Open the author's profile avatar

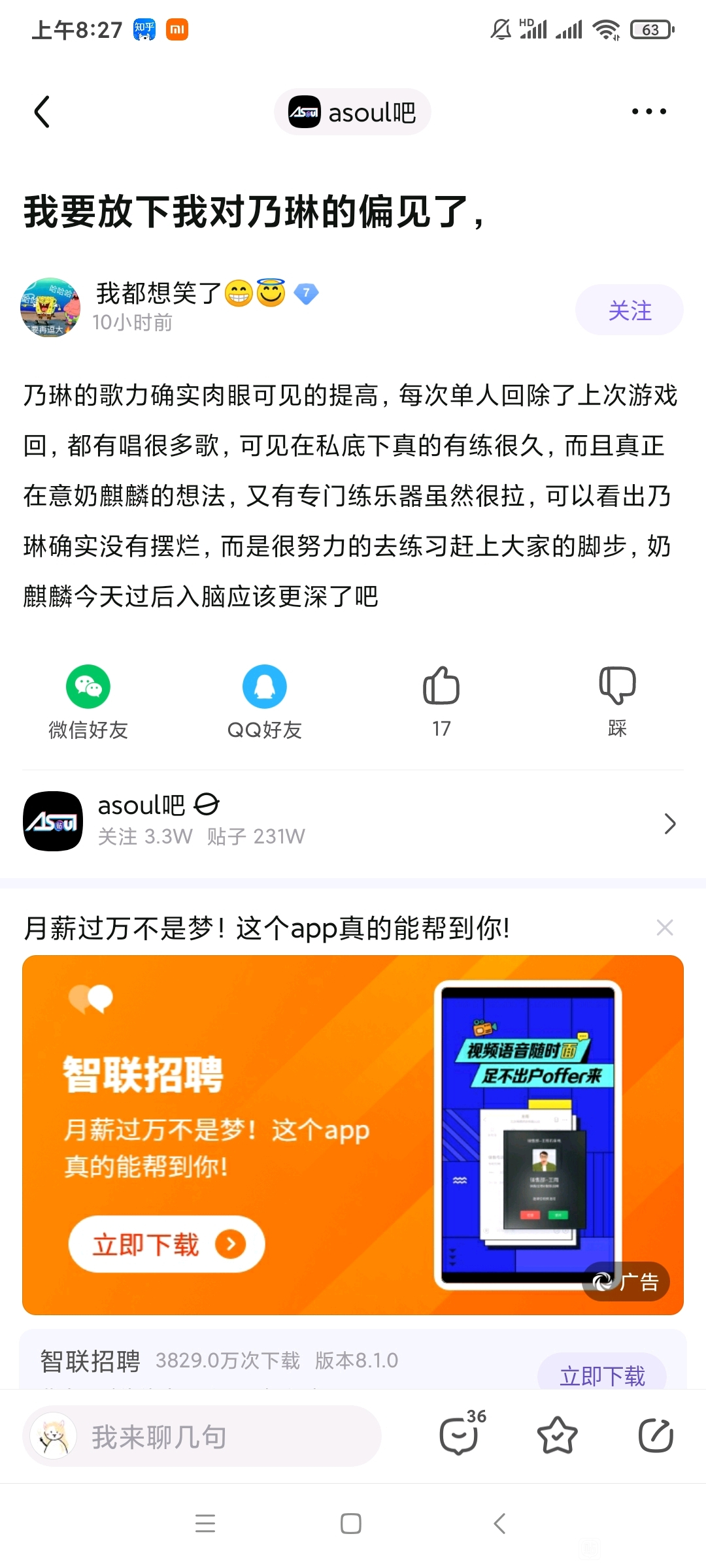point(50,307)
